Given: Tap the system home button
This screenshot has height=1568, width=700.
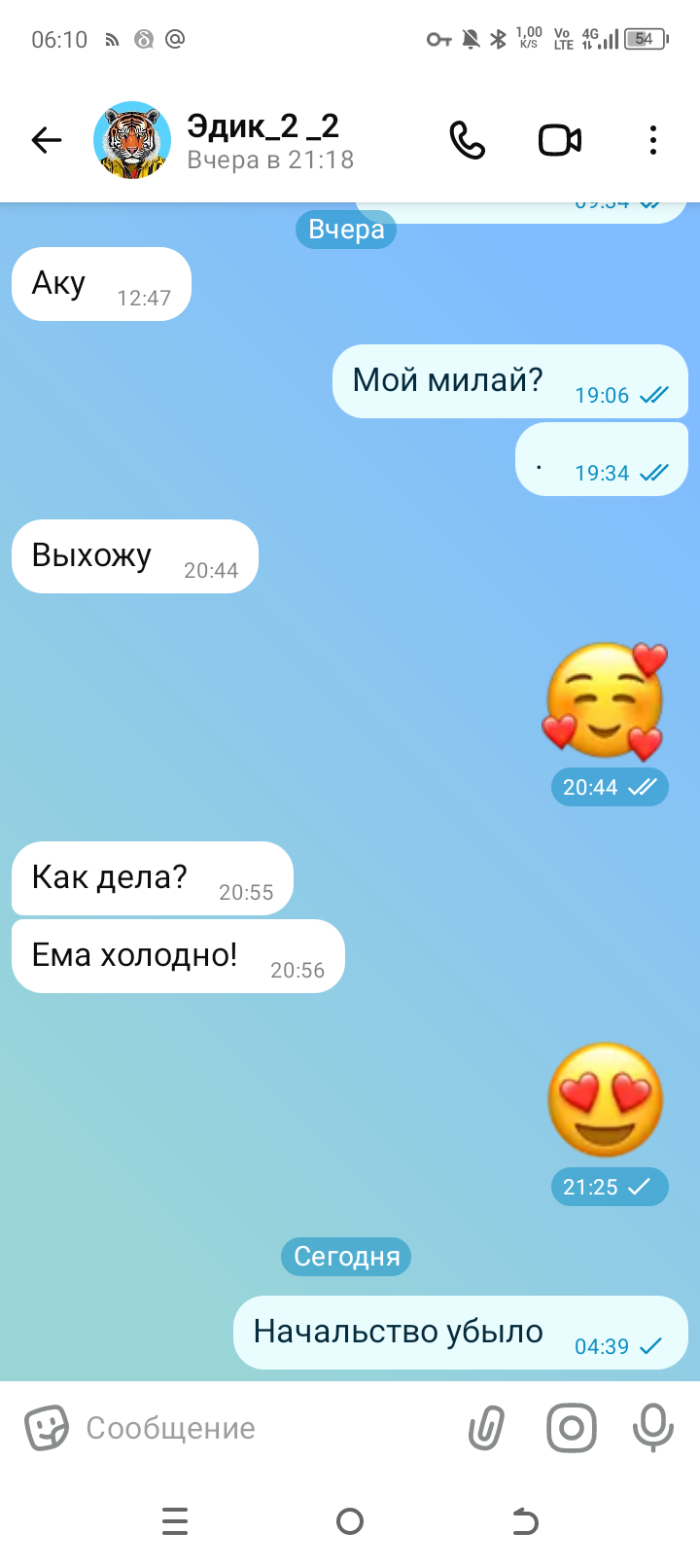Looking at the screenshot, I should (350, 1520).
